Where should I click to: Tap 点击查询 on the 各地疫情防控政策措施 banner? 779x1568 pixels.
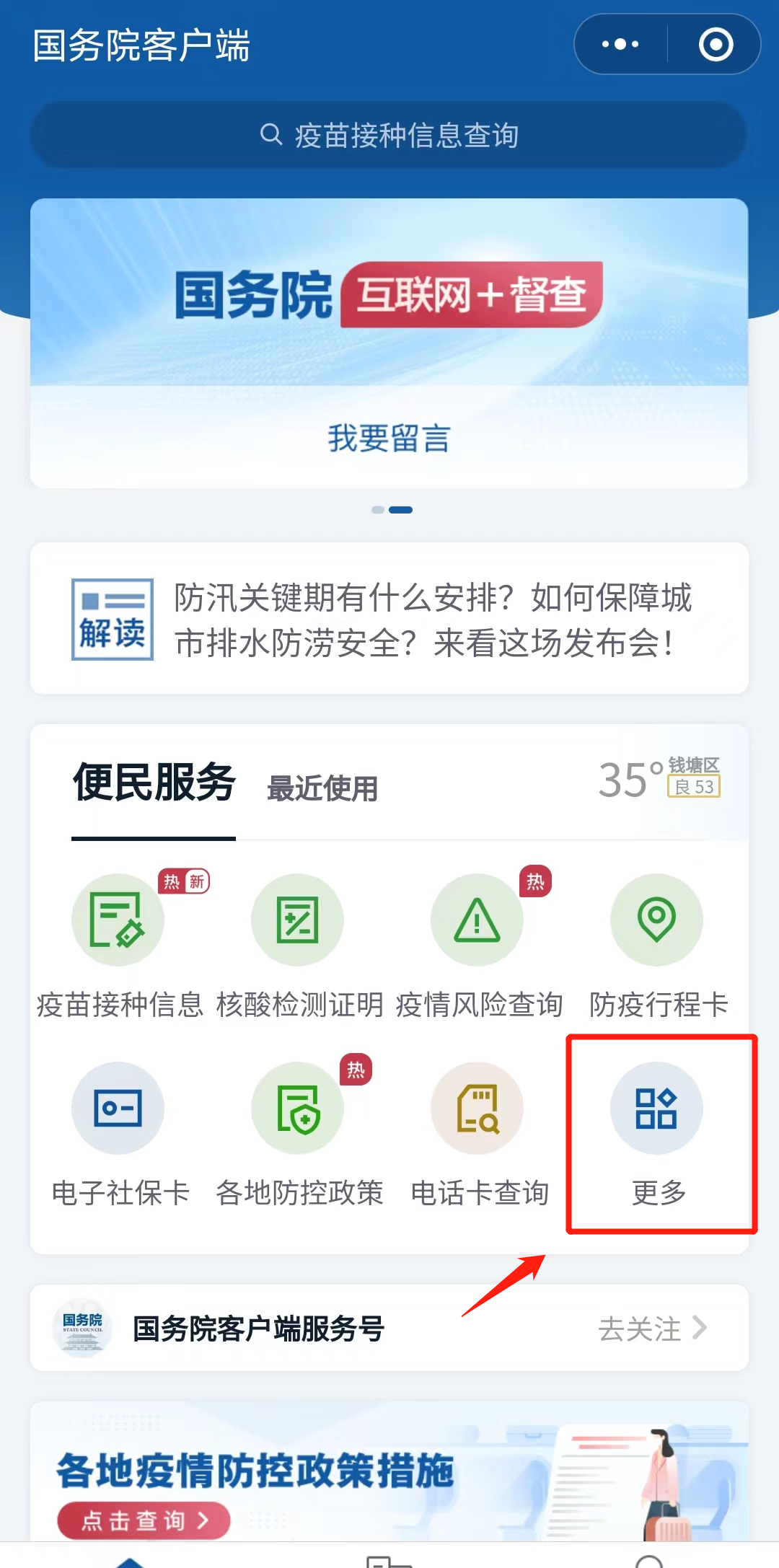pyautogui.click(x=144, y=1520)
